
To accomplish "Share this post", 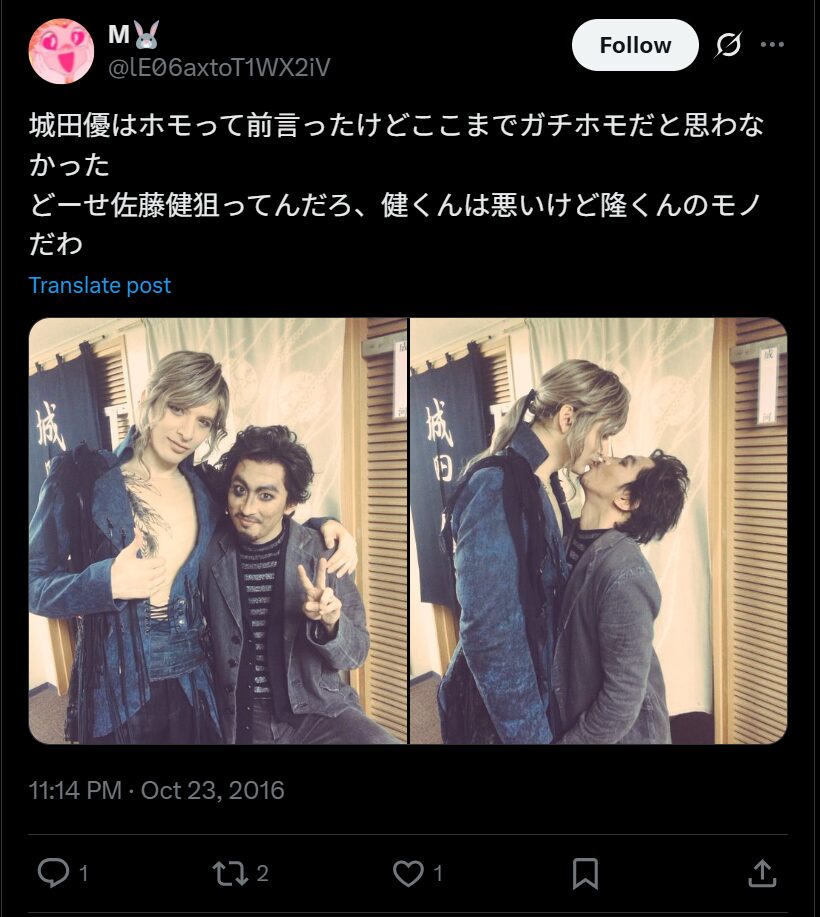I will coord(762,873).
